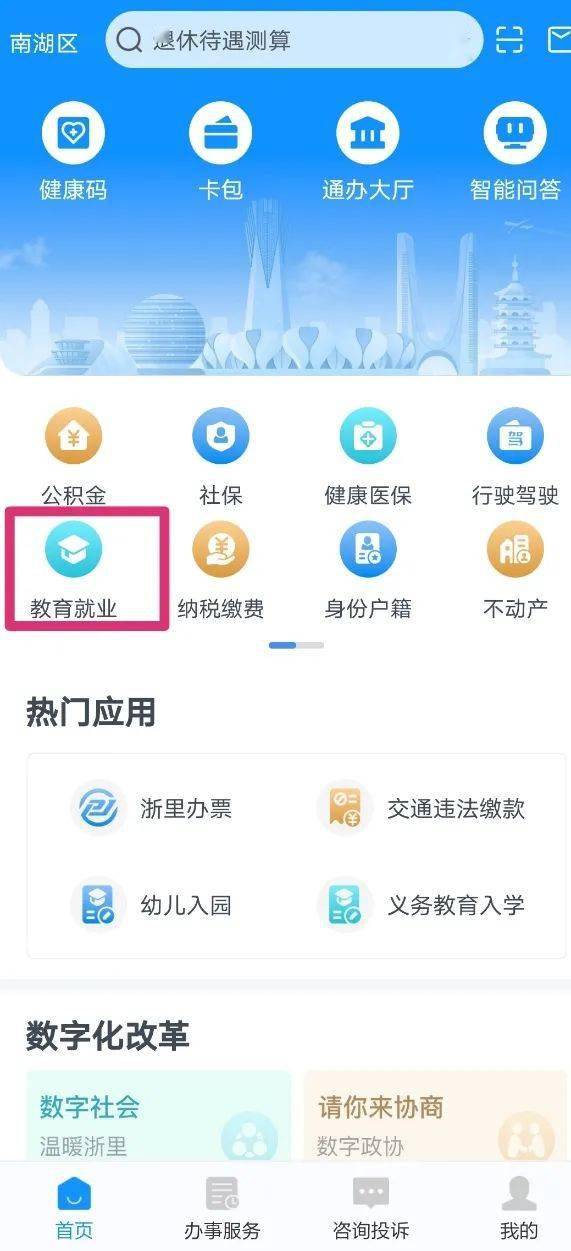571x1251 pixels.
Task: Switch to 我的 tab
Action: click(x=518, y=1208)
